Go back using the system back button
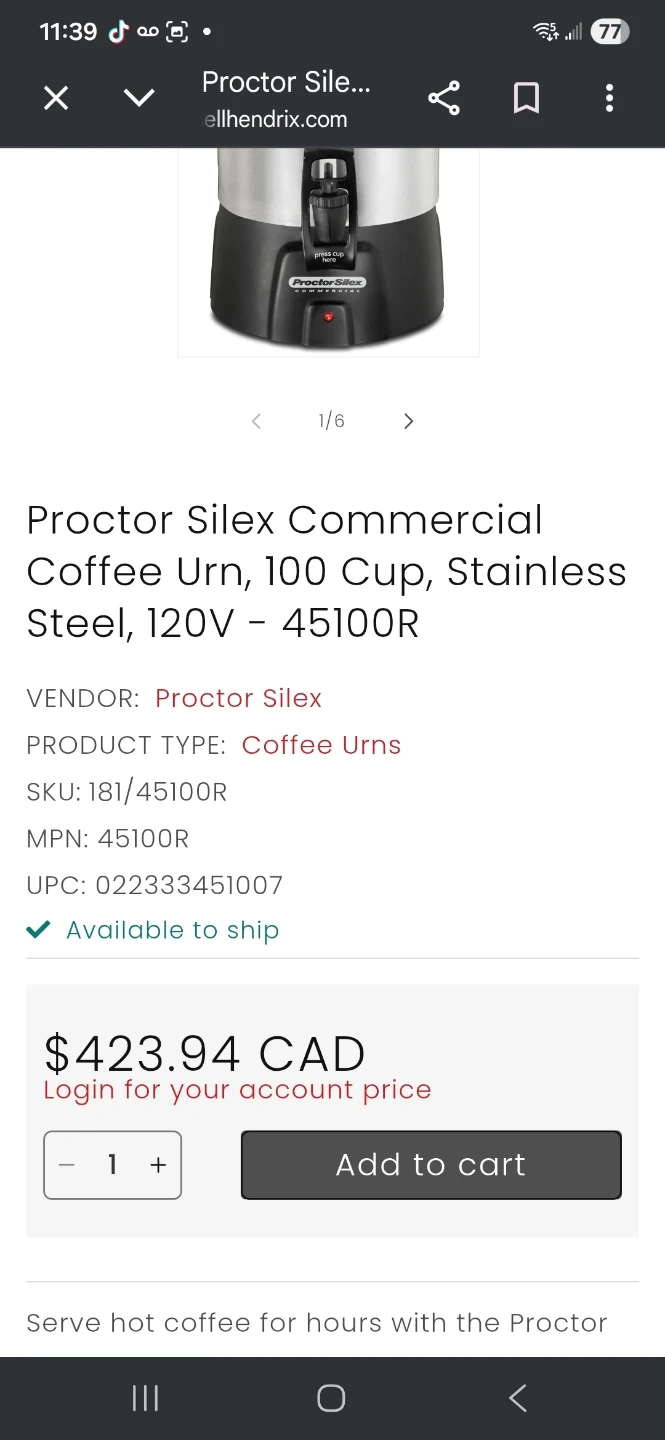The height and width of the screenshot is (1440, 665). [x=517, y=1398]
